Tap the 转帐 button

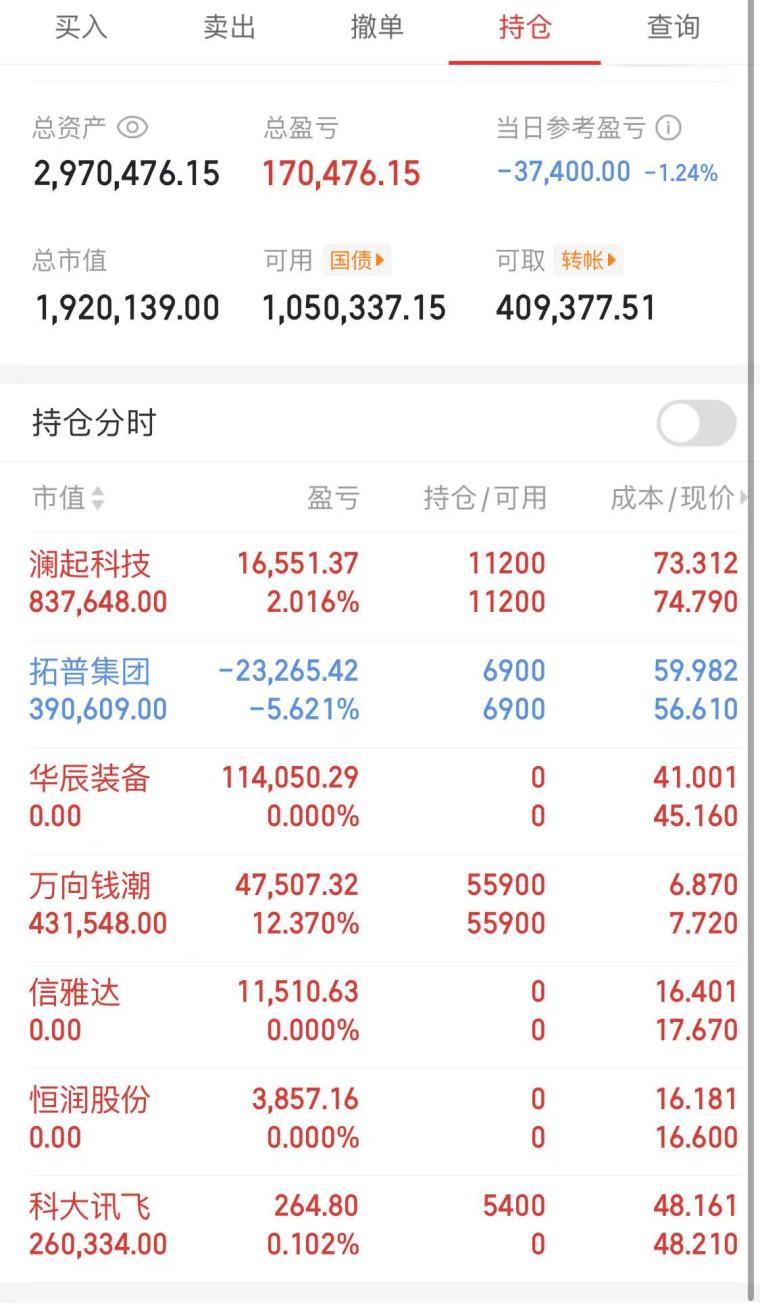(589, 261)
